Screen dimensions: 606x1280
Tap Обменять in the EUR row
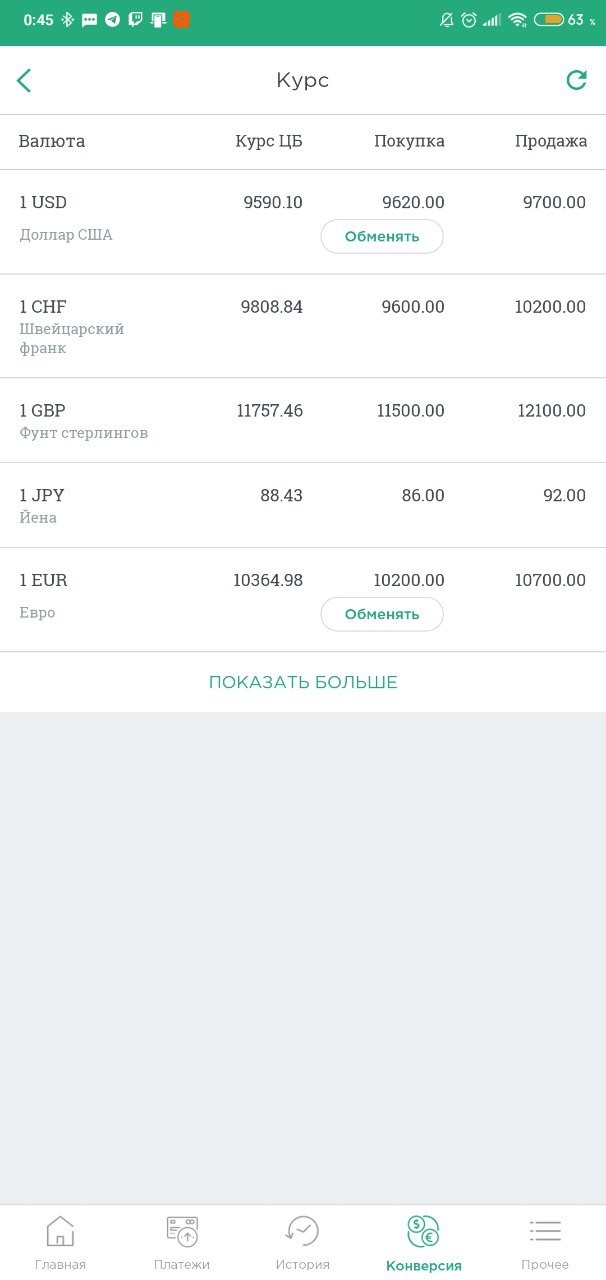[382, 614]
